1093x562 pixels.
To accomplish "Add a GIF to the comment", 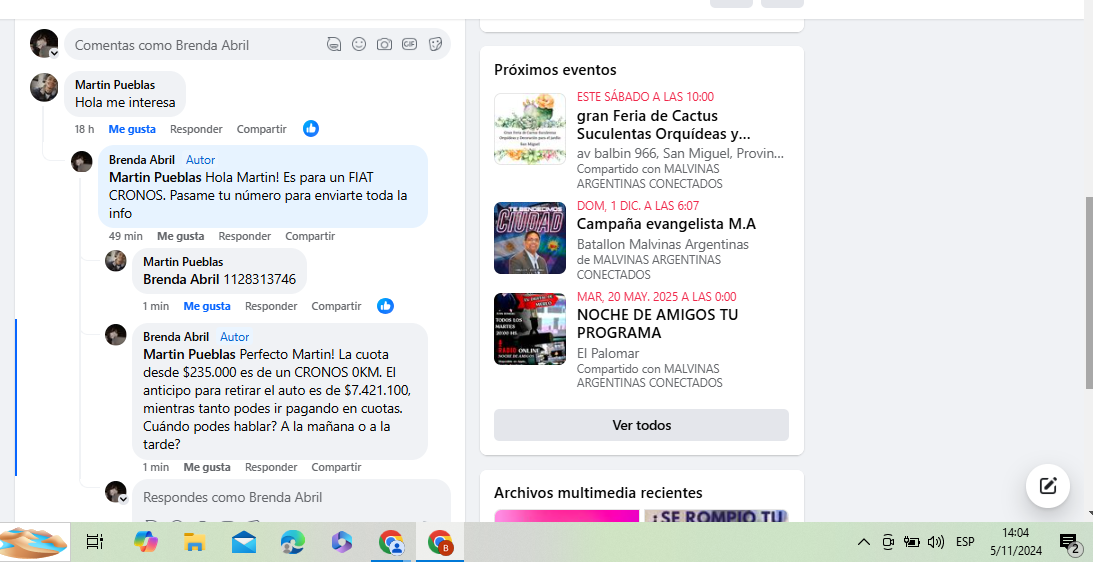I will 410,45.
